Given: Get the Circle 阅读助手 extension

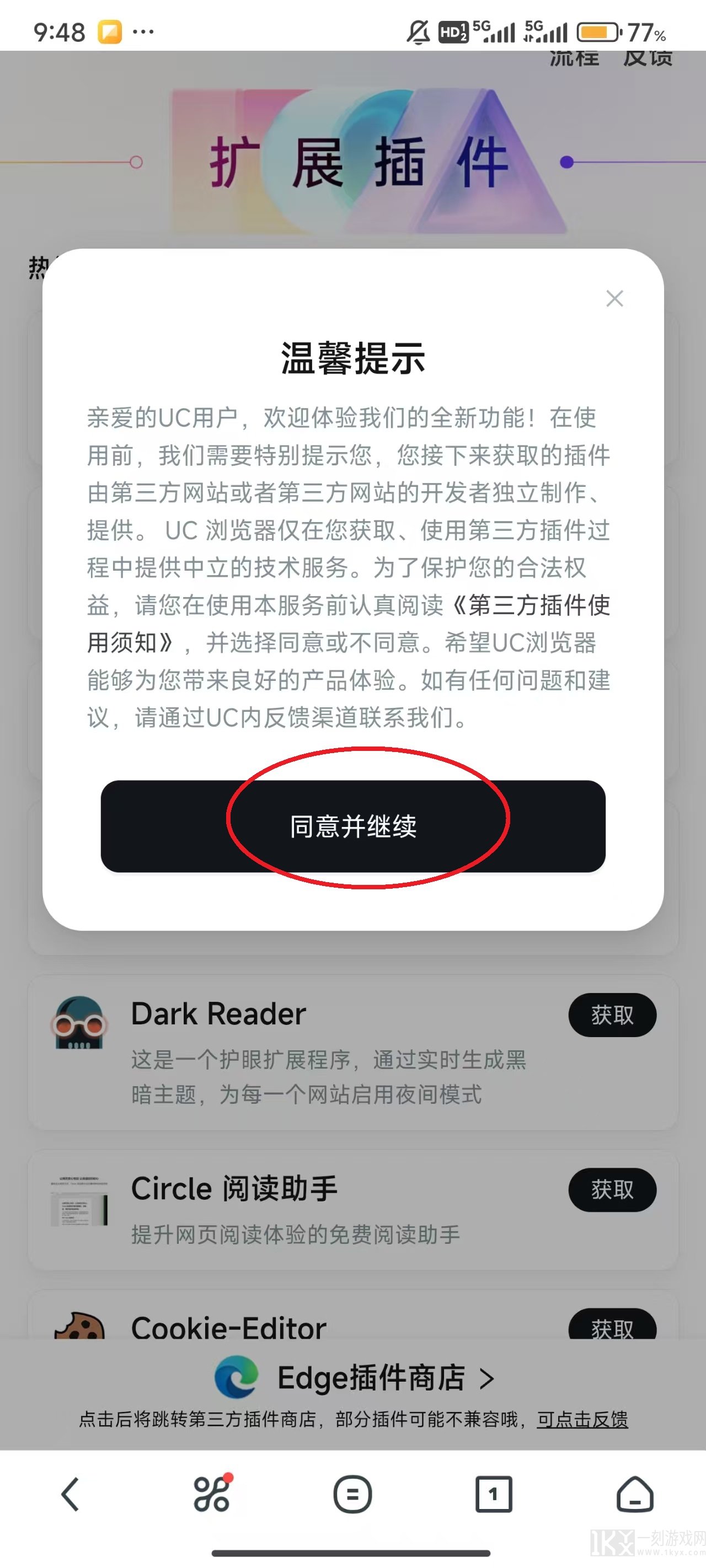Looking at the screenshot, I should (x=612, y=1189).
